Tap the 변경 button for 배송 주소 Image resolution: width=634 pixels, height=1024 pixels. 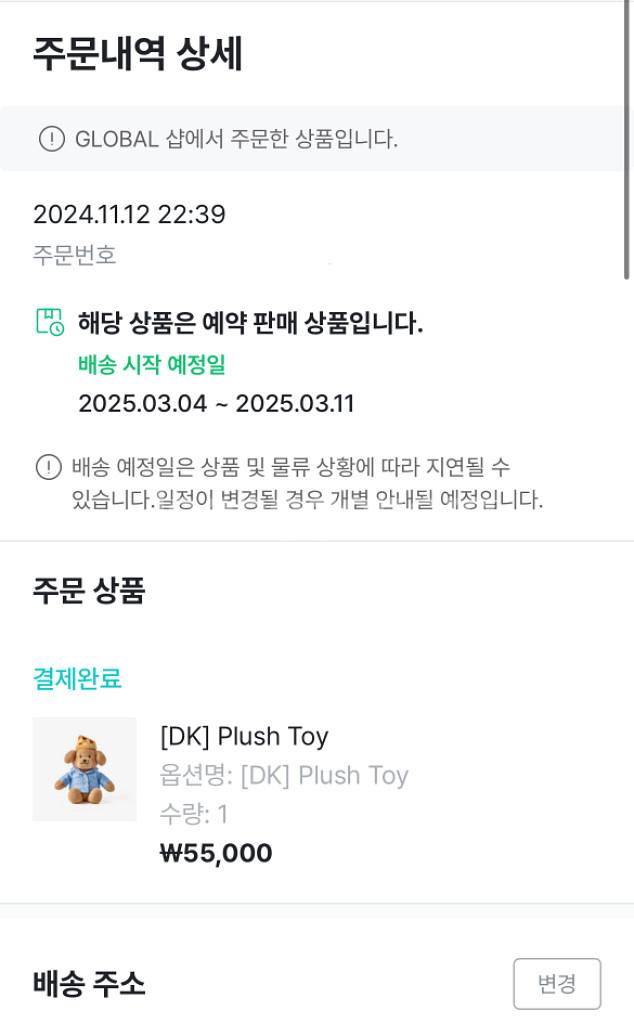pyautogui.click(x=557, y=984)
